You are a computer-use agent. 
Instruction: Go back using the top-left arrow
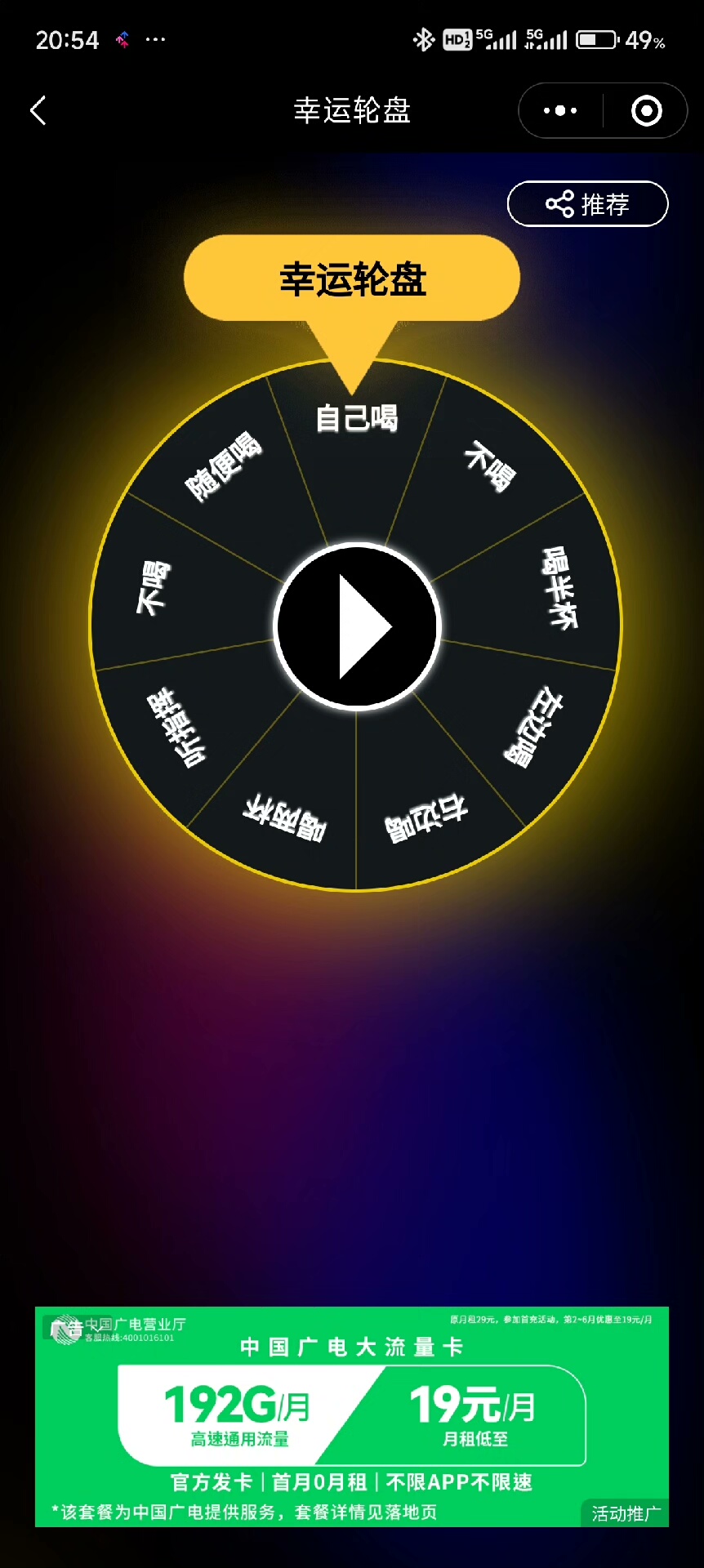(38, 111)
